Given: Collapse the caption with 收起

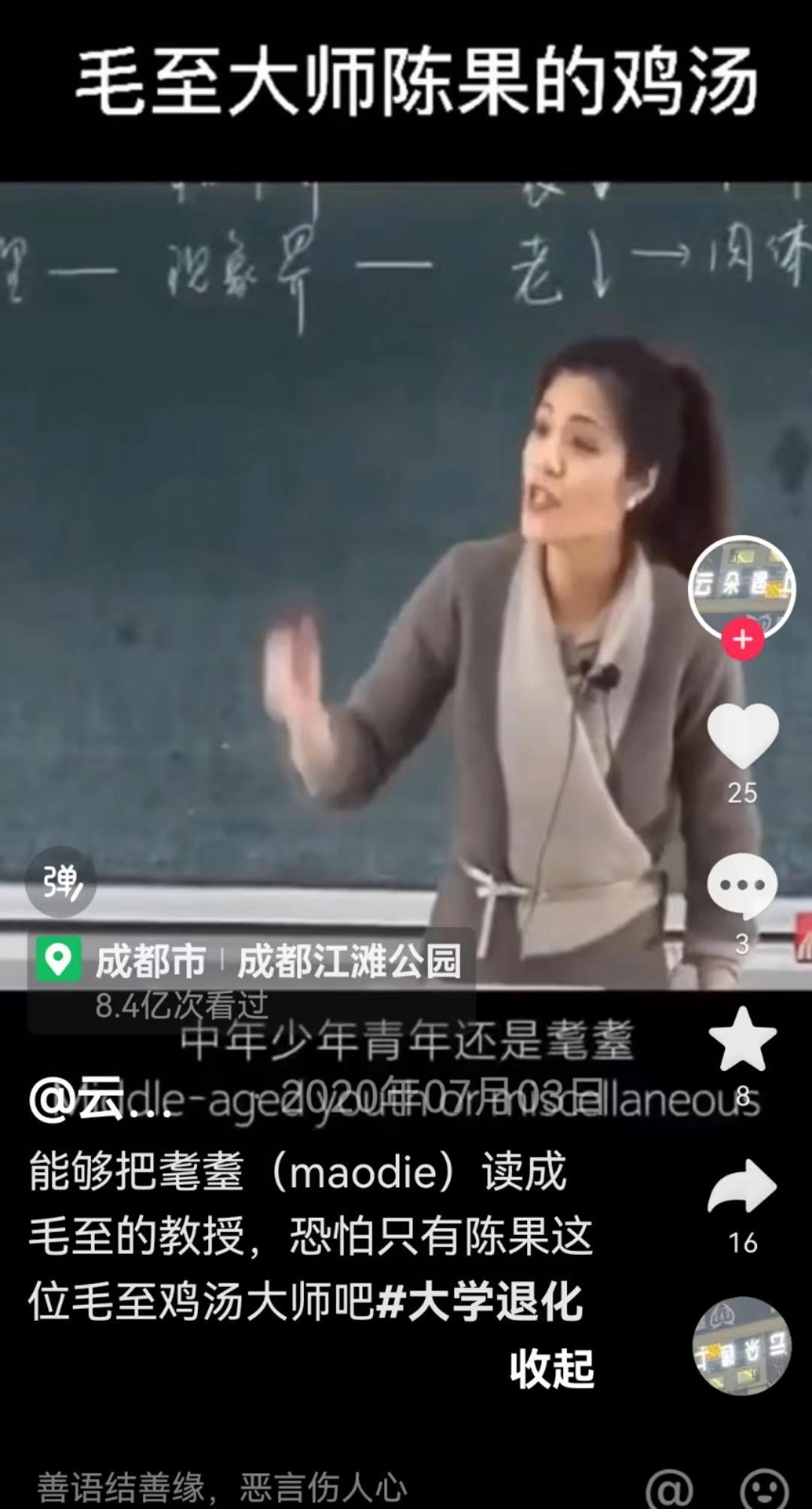Looking at the screenshot, I should click(x=551, y=1368).
